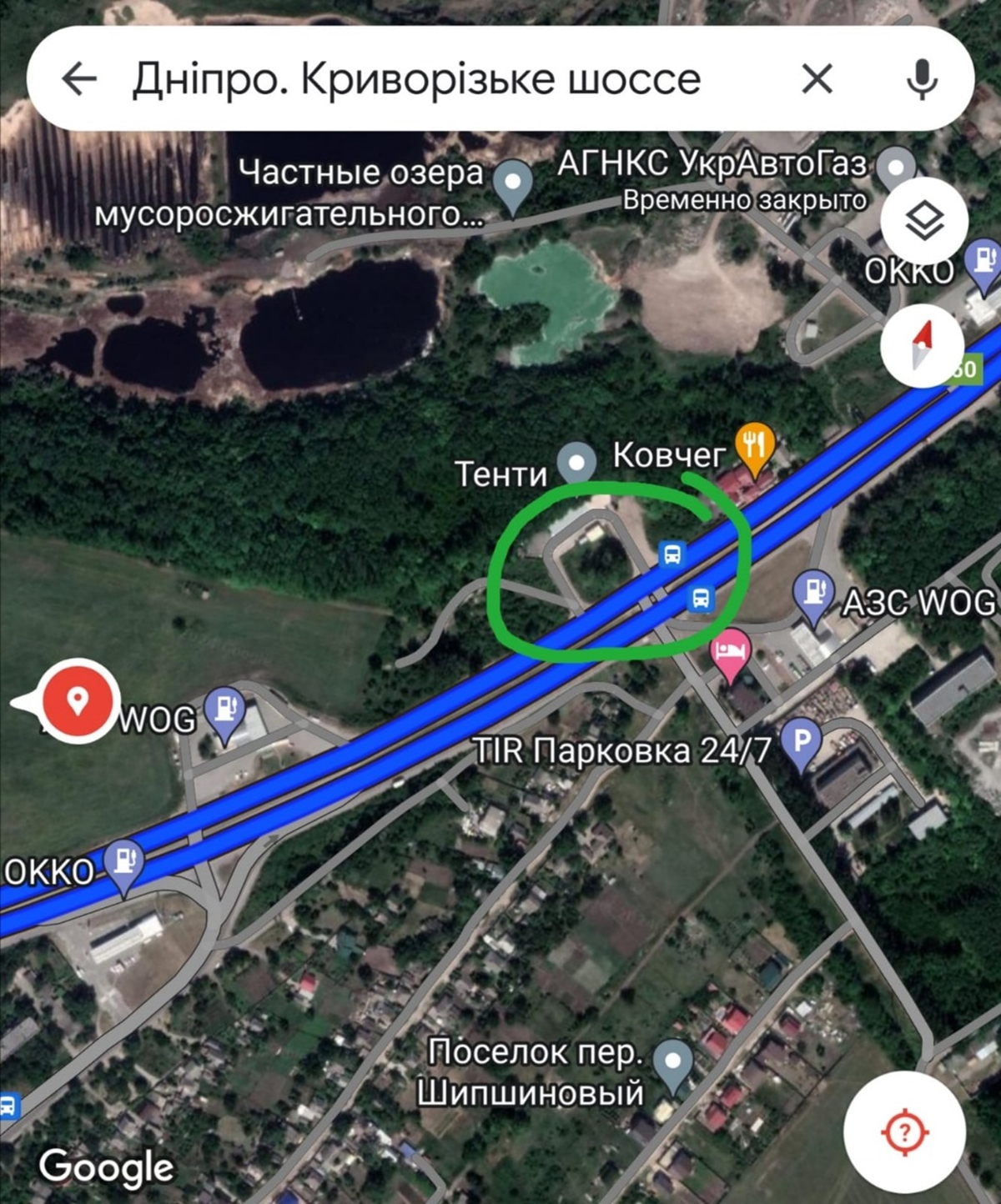This screenshot has width=1001, height=1204.
Task: Open Поселок пер. Шипшиновый marker
Action: [x=672, y=1061]
